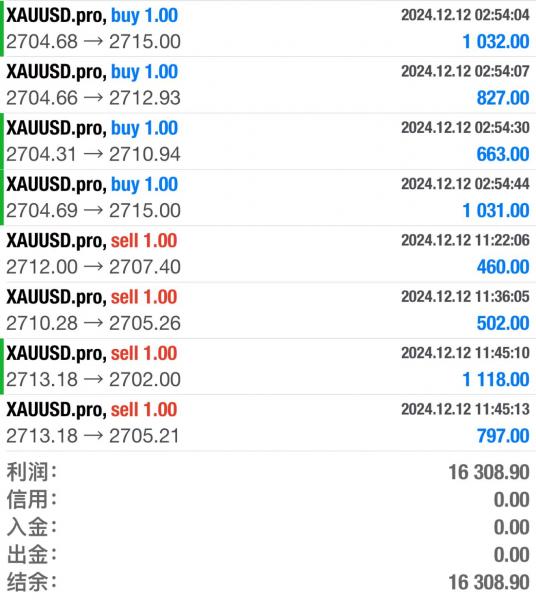This screenshot has height=600, width=536.
Task: Open the sell trade with profit 502.00
Action: coord(268,310)
